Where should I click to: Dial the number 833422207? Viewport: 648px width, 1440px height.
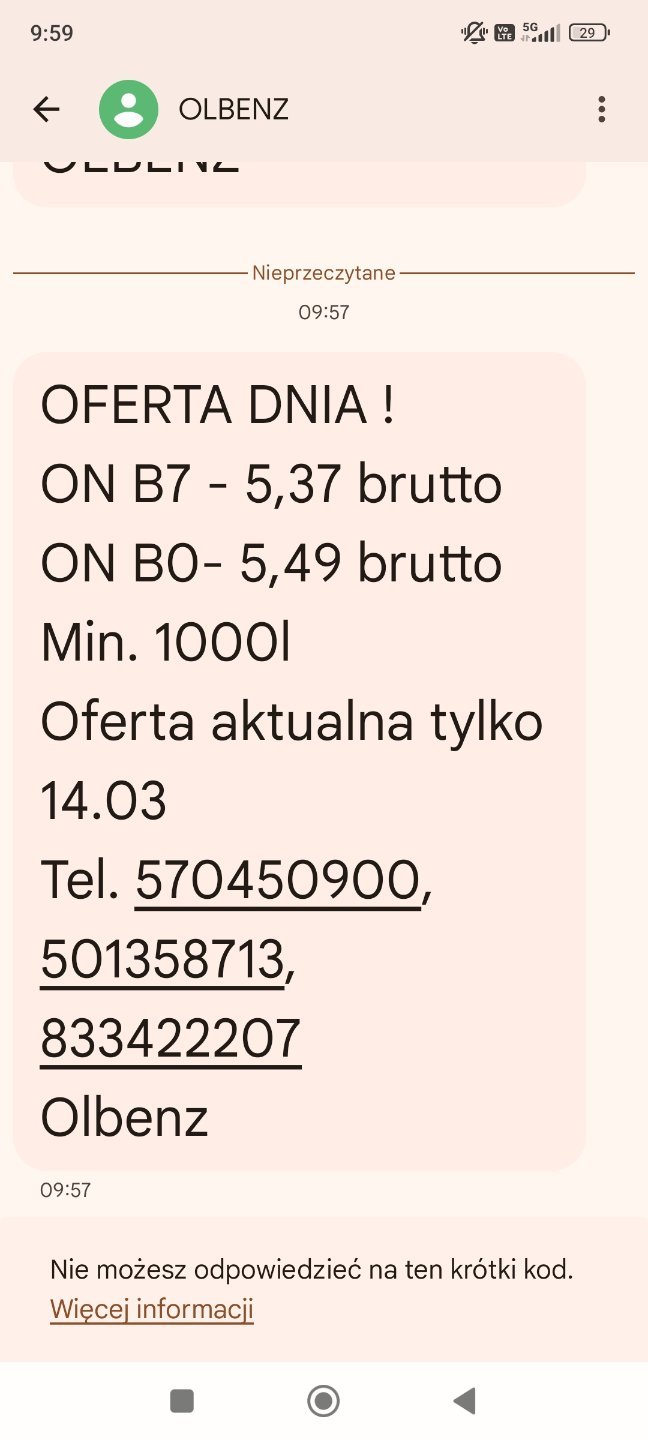tap(170, 1039)
